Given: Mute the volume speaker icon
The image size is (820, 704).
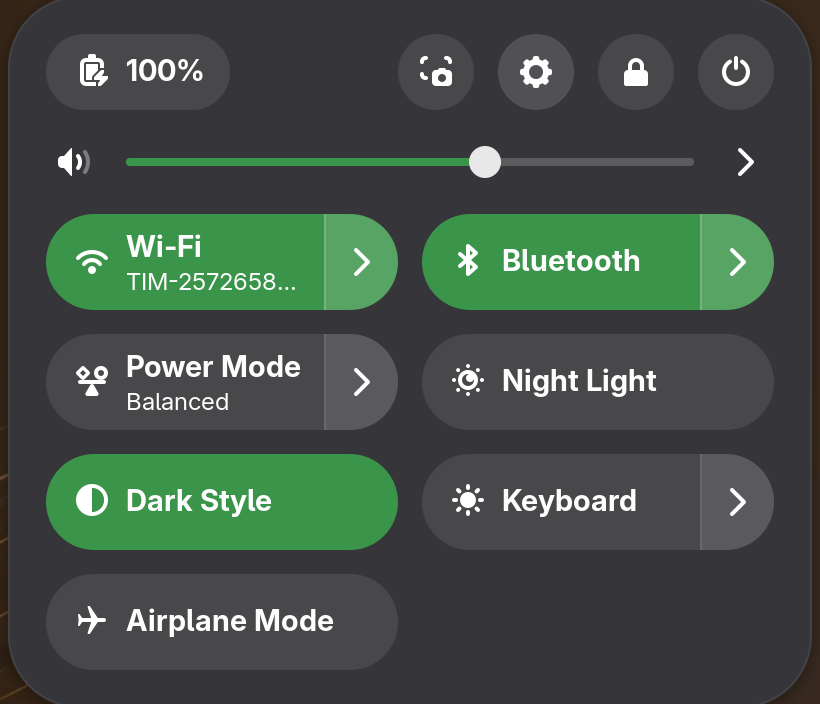Looking at the screenshot, I should [74, 162].
